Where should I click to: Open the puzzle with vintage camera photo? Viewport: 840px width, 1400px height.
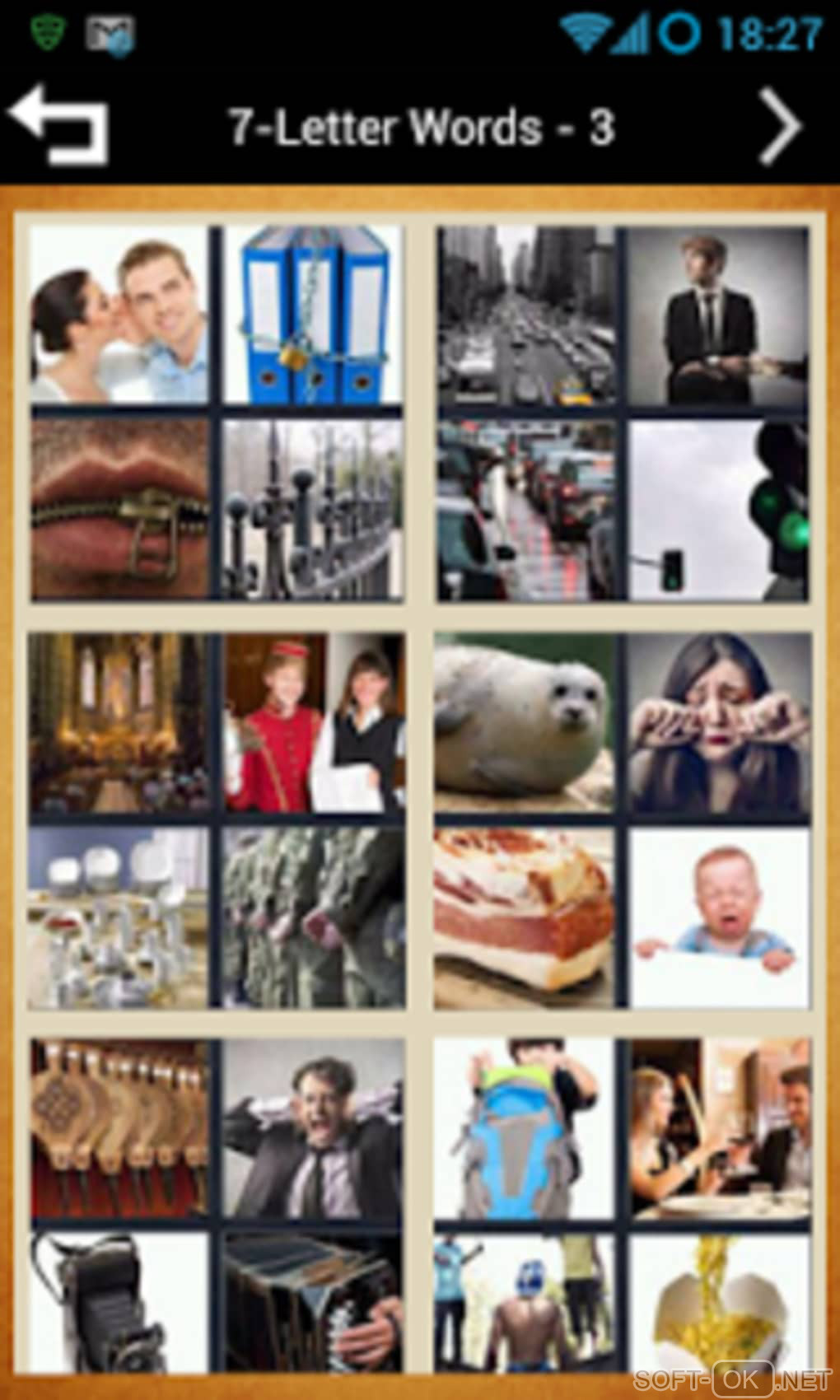(119, 1303)
